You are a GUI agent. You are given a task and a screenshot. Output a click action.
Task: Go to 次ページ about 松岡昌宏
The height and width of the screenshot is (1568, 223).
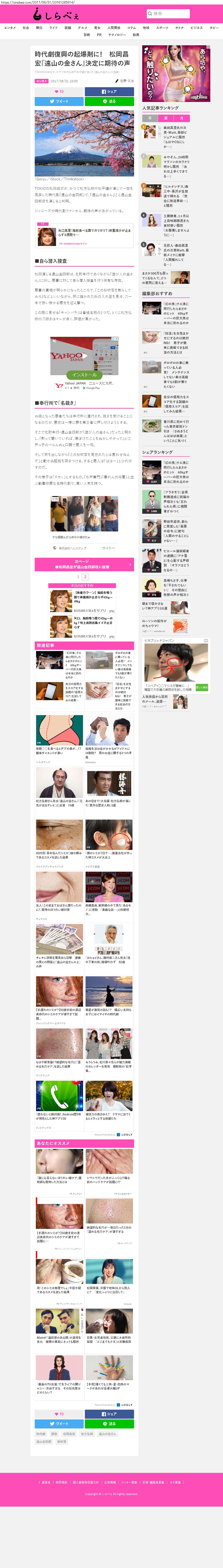pos(84,564)
